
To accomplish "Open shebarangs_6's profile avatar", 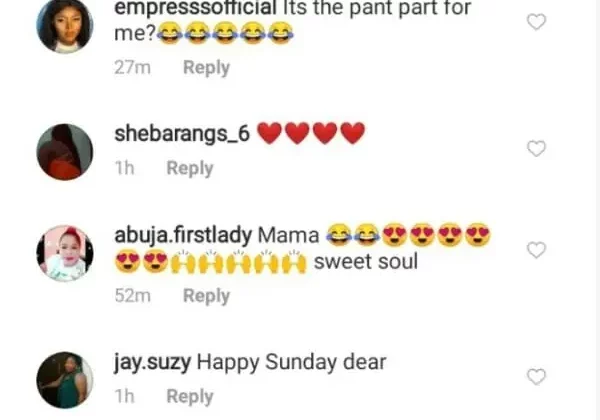I will point(65,152).
